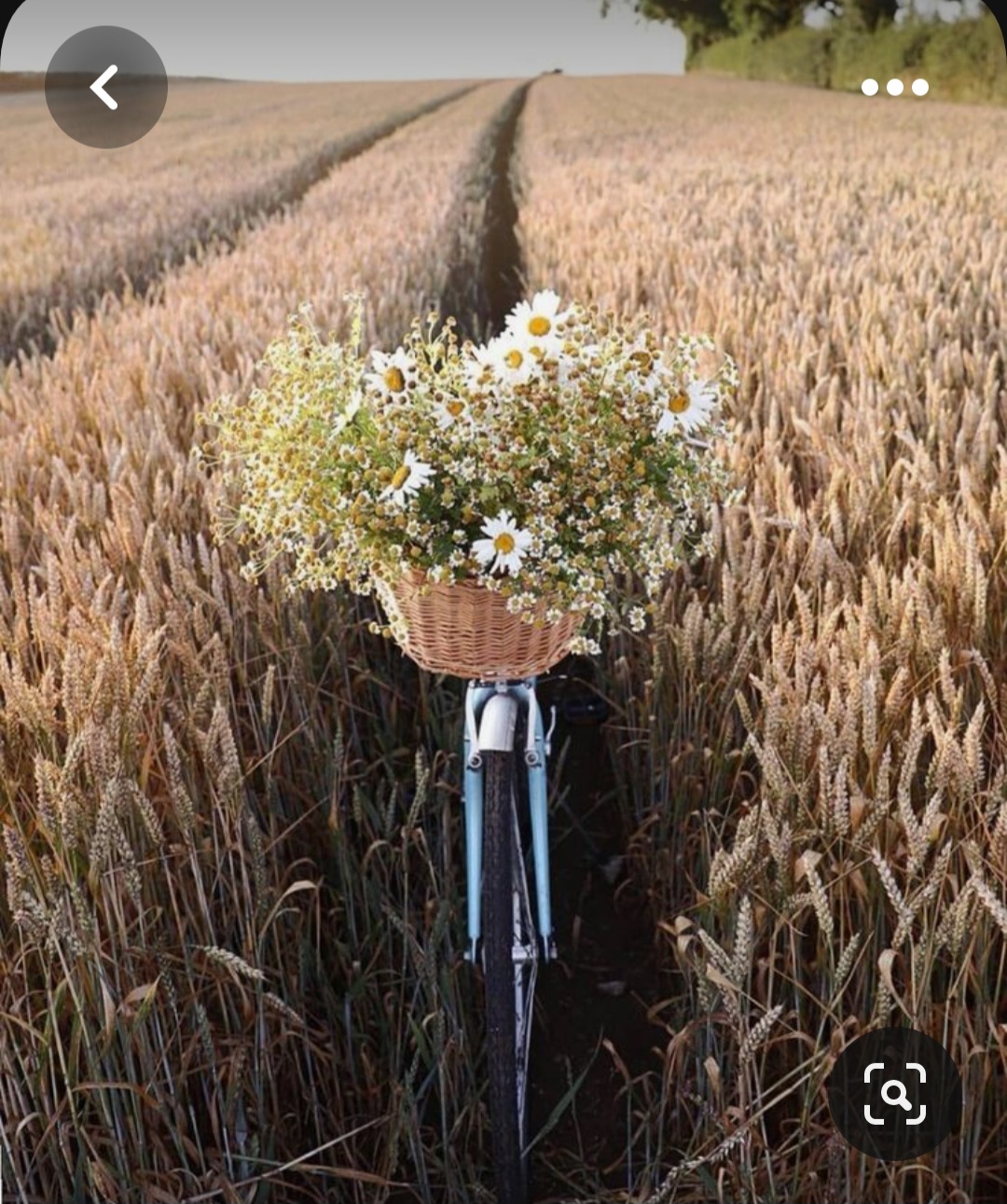Open the visual search lens icon
Viewport: 1007px width, 1204px height.
[894, 1093]
